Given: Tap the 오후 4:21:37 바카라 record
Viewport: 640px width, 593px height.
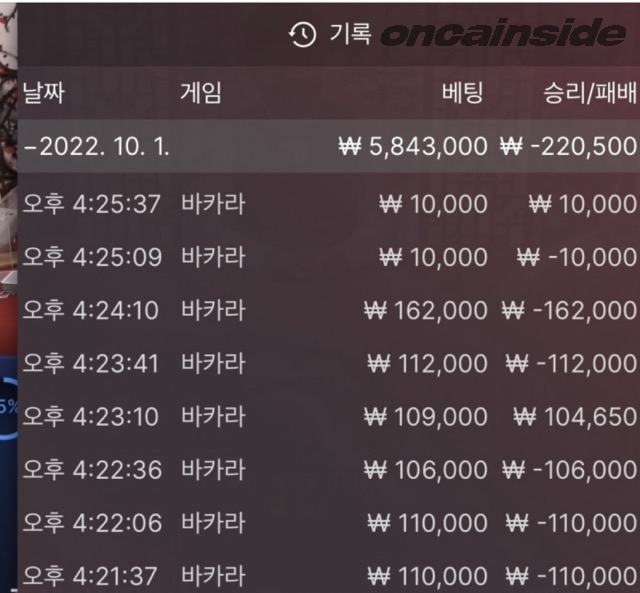Looking at the screenshot, I should (330, 575).
